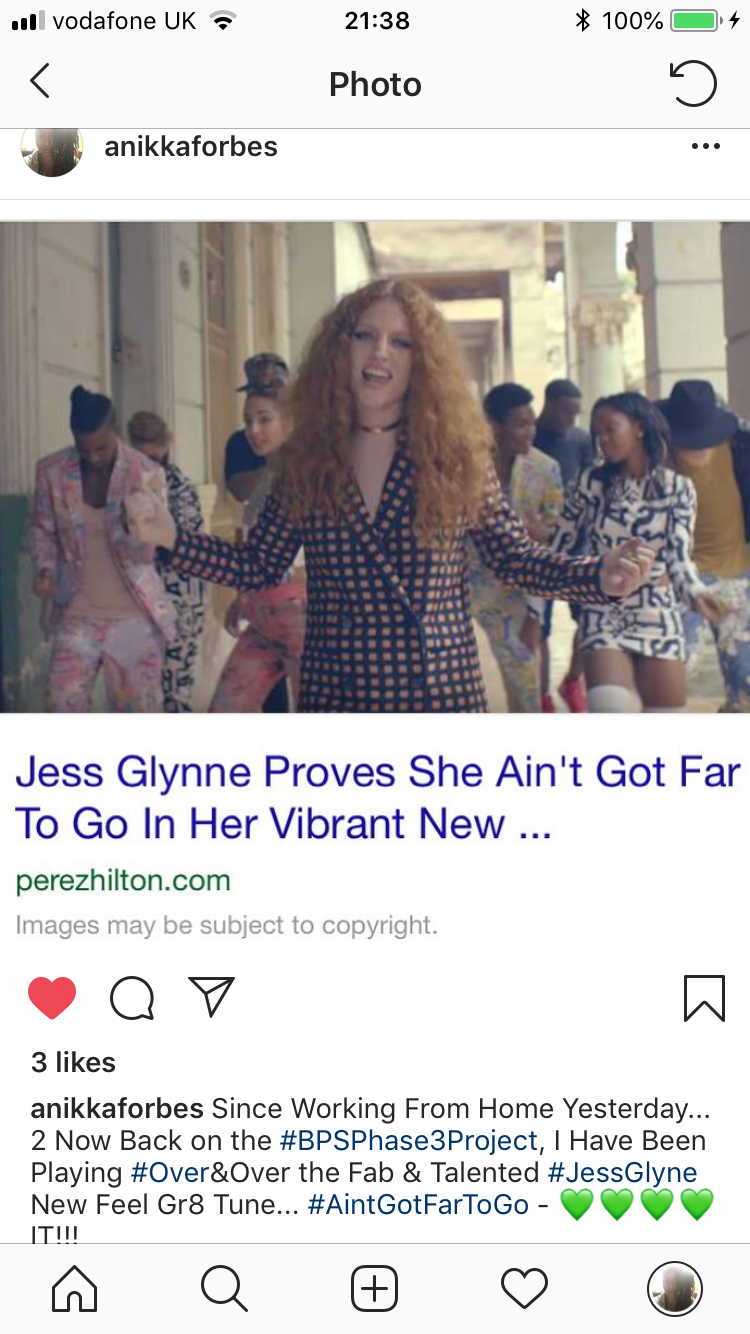Tap the Jess Glynne post image

375,467
